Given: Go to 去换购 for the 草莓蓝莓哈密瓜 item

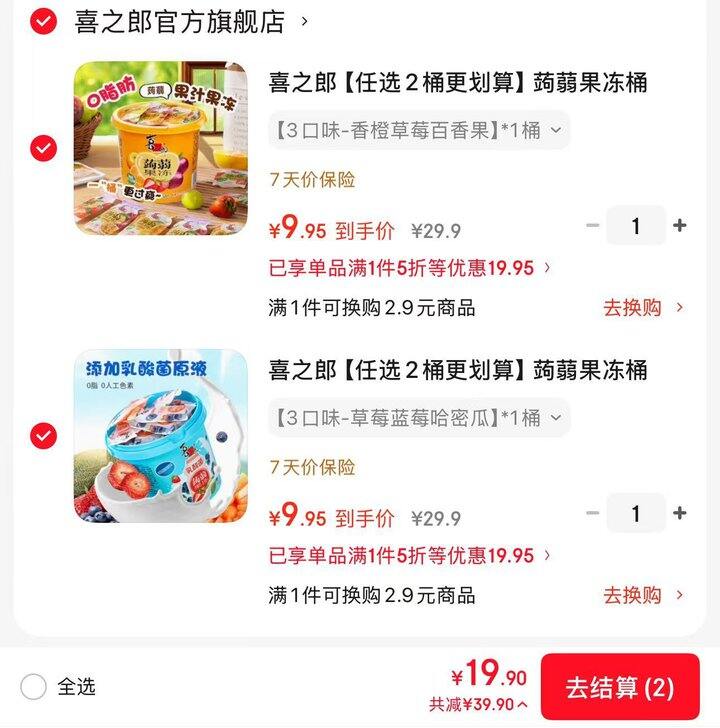Looking at the screenshot, I should pos(642,596).
